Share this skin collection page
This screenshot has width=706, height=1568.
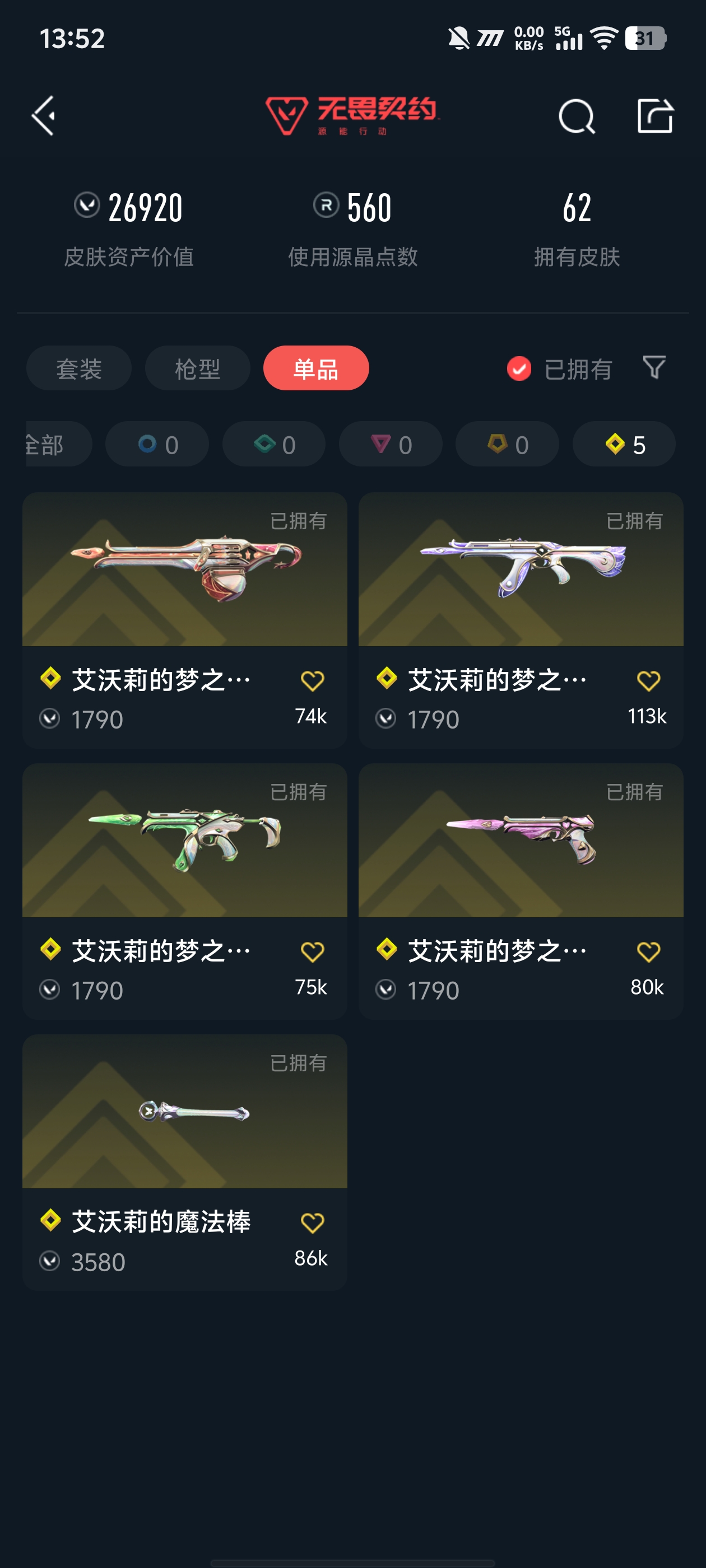655,116
